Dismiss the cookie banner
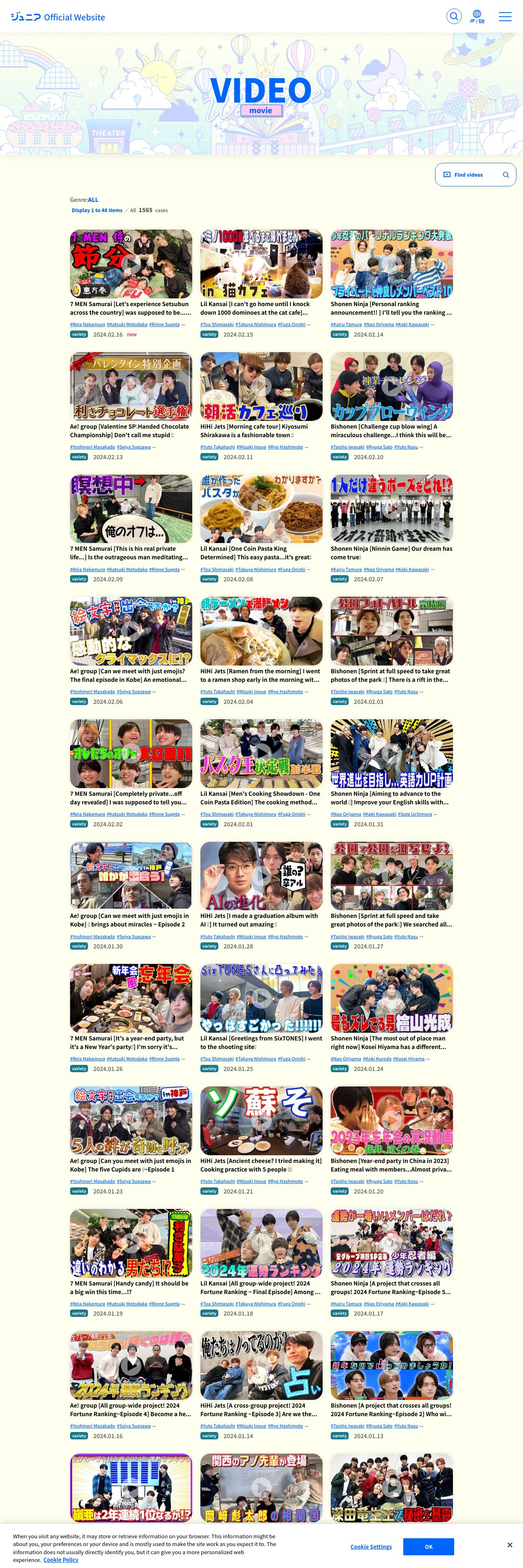 (x=510, y=1545)
